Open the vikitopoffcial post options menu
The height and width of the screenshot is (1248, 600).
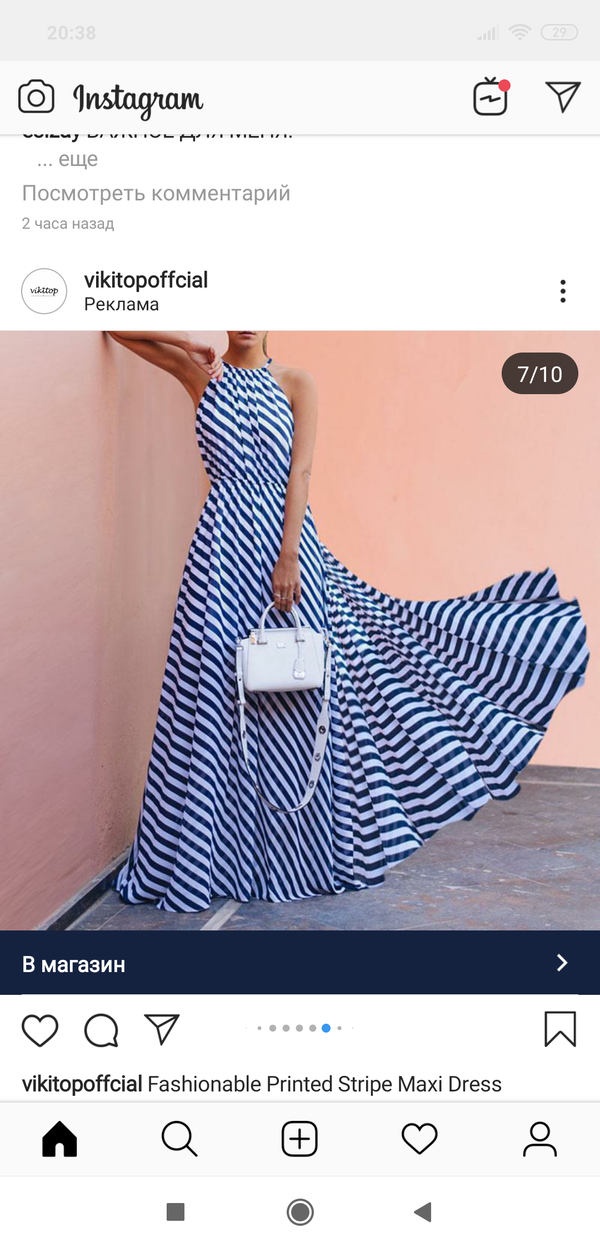point(563,291)
